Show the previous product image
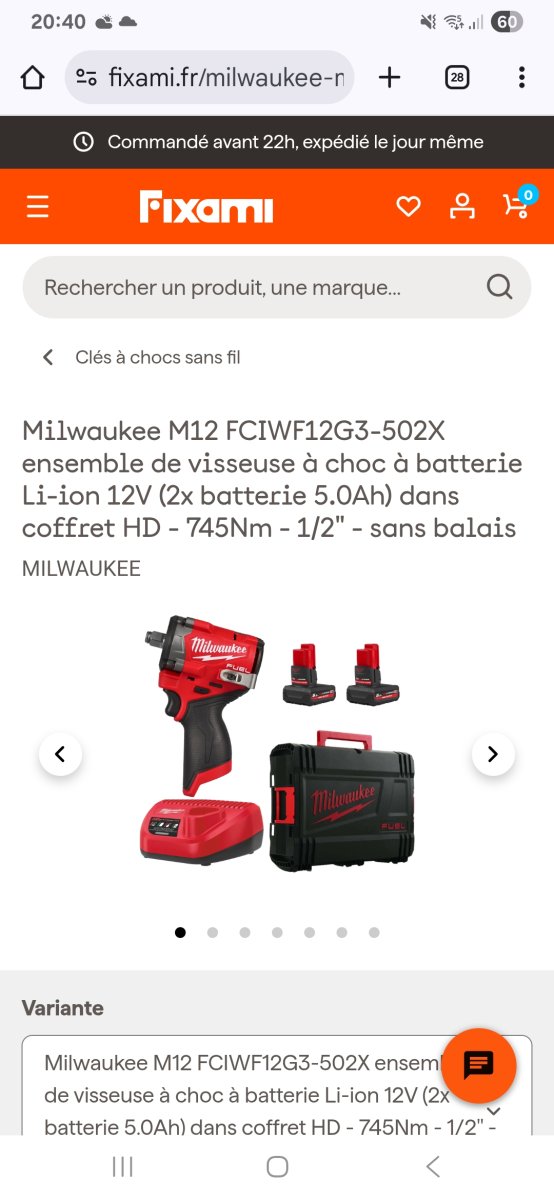This screenshot has height=1200, width=554. [60, 754]
